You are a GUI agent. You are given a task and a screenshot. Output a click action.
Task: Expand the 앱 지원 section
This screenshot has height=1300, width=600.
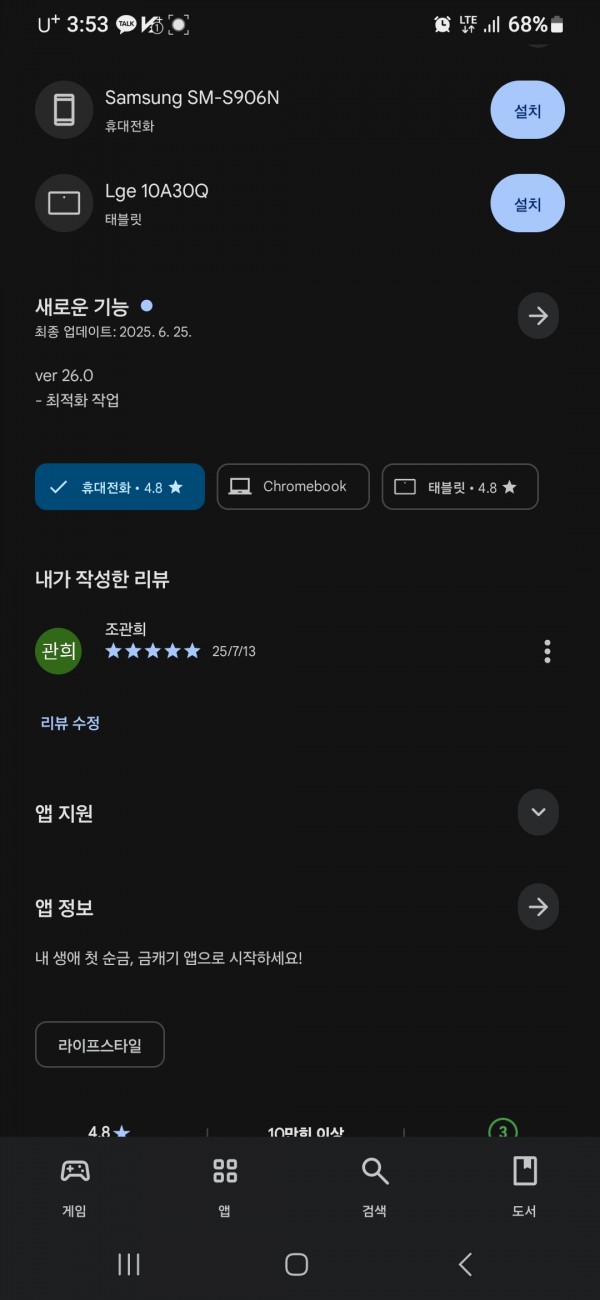[x=538, y=812]
